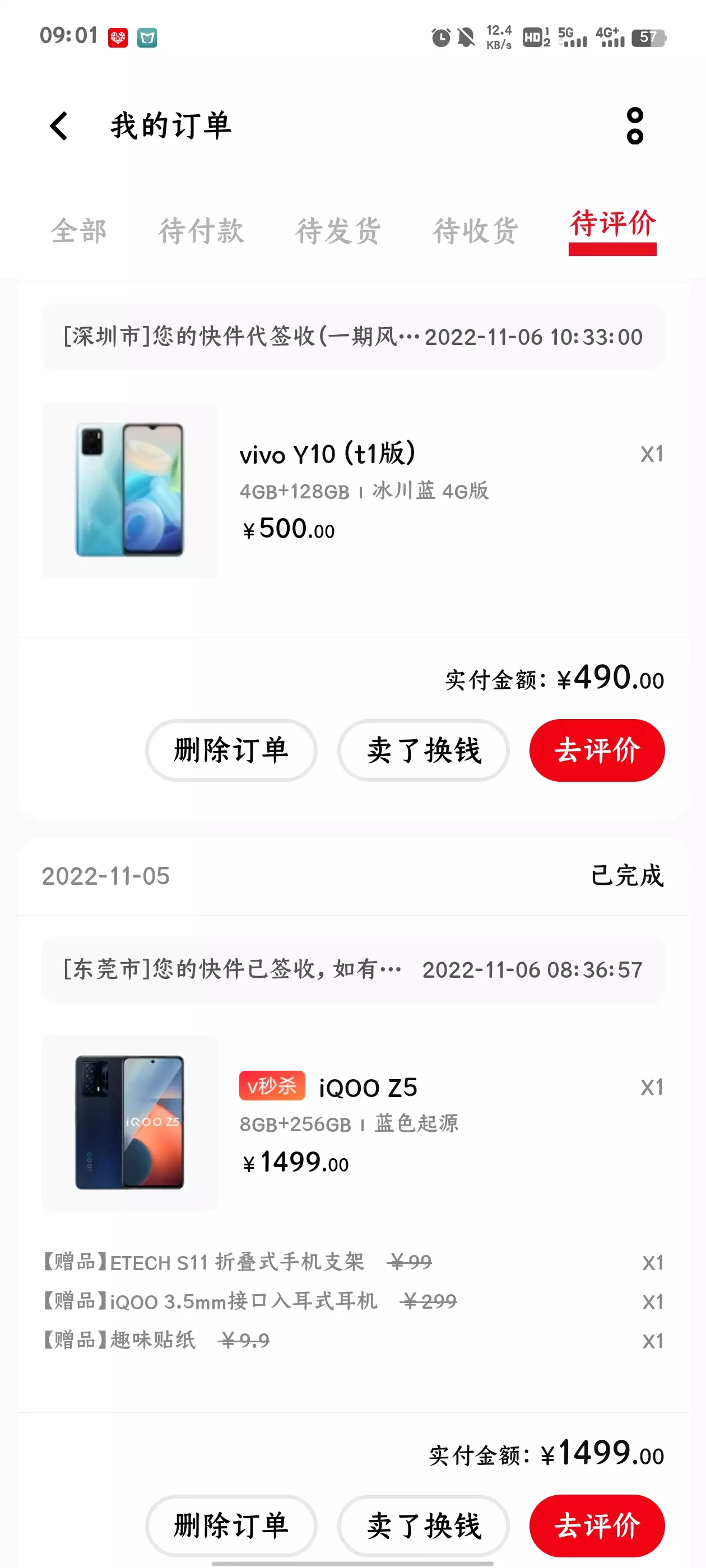
Task: Tap the muted notifications icon in status bar
Action: coord(466,36)
